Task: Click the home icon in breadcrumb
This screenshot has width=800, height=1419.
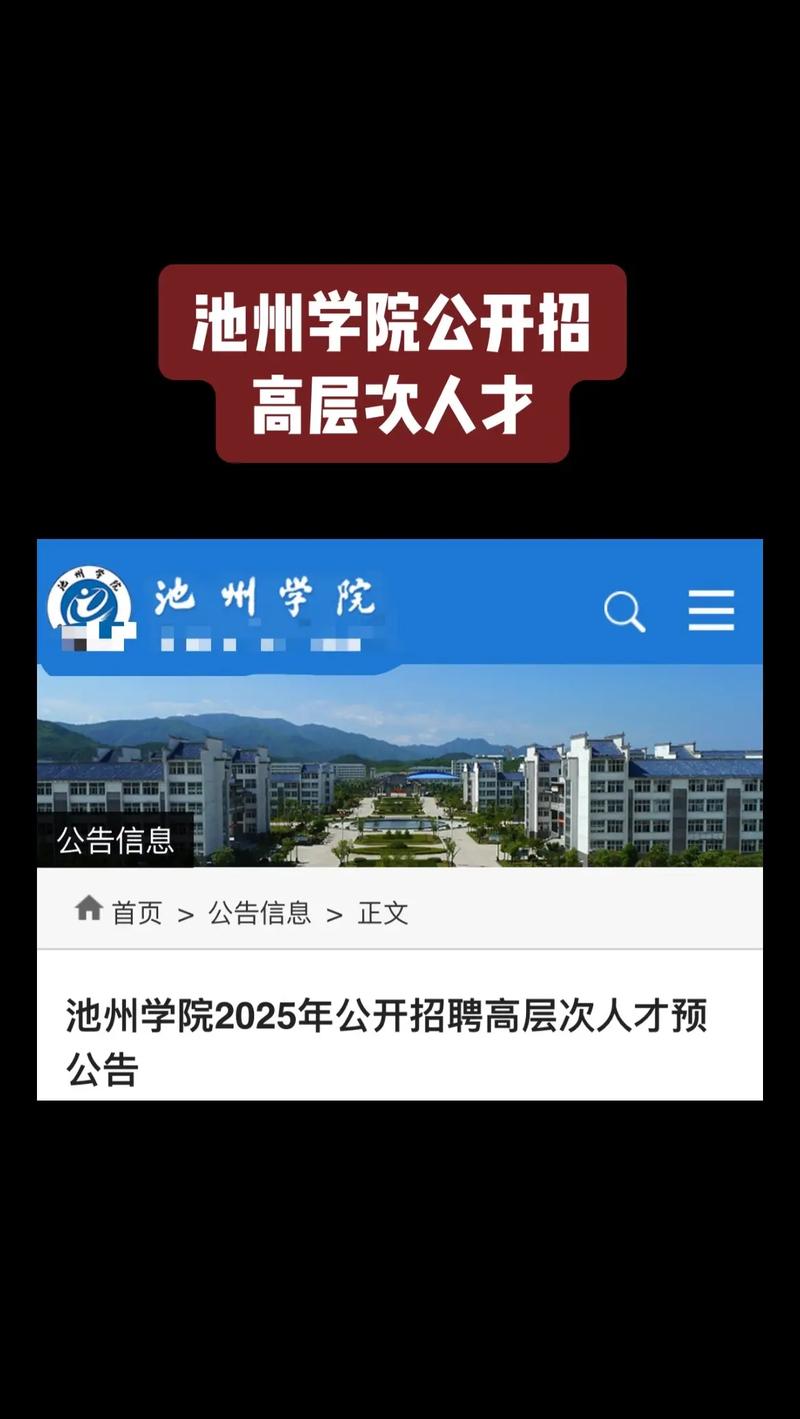Action: pos(88,910)
